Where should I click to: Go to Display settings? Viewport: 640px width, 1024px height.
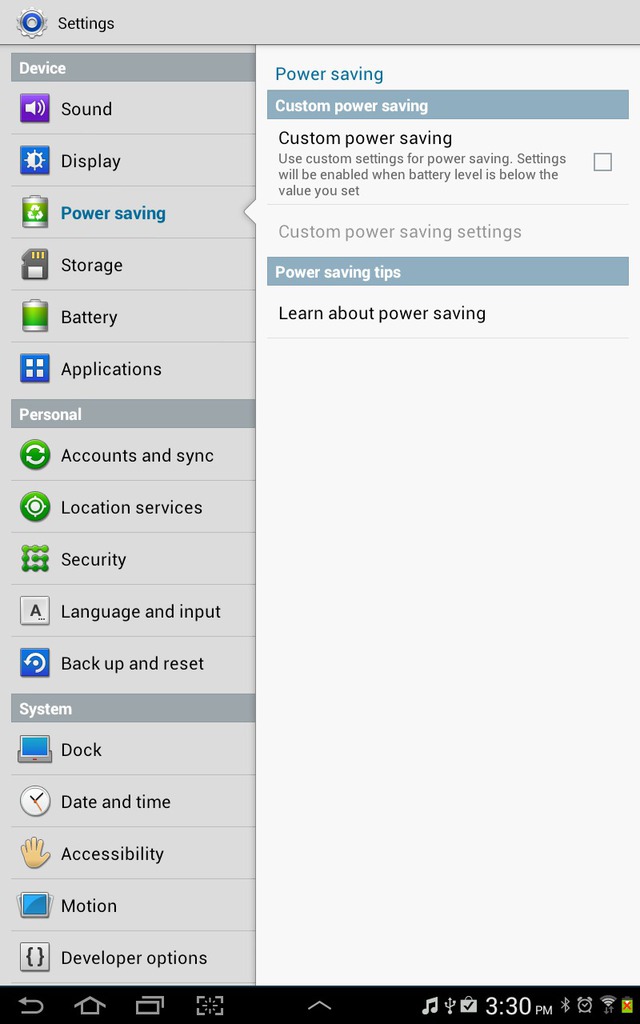(133, 161)
